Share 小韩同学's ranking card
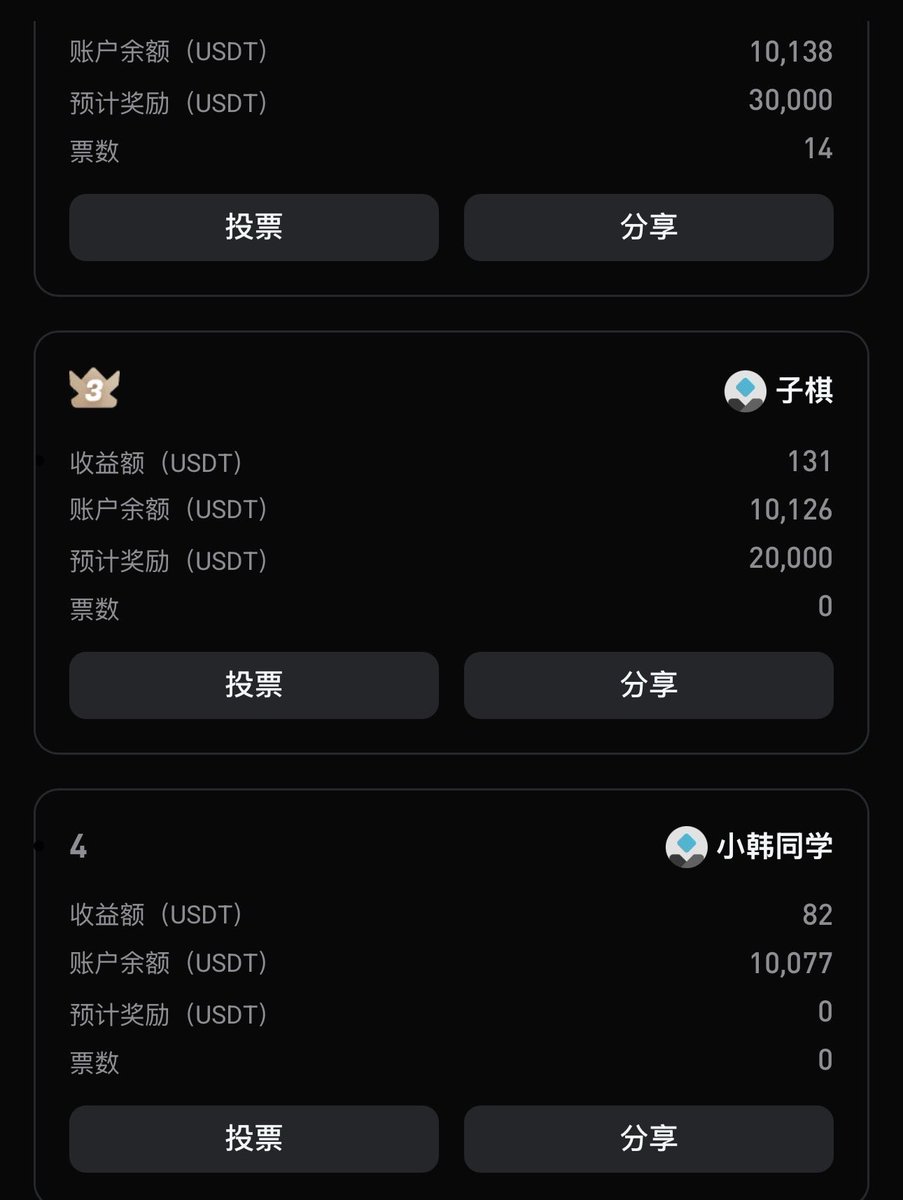The height and width of the screenshot is (1200, 903). (648, 1138)
